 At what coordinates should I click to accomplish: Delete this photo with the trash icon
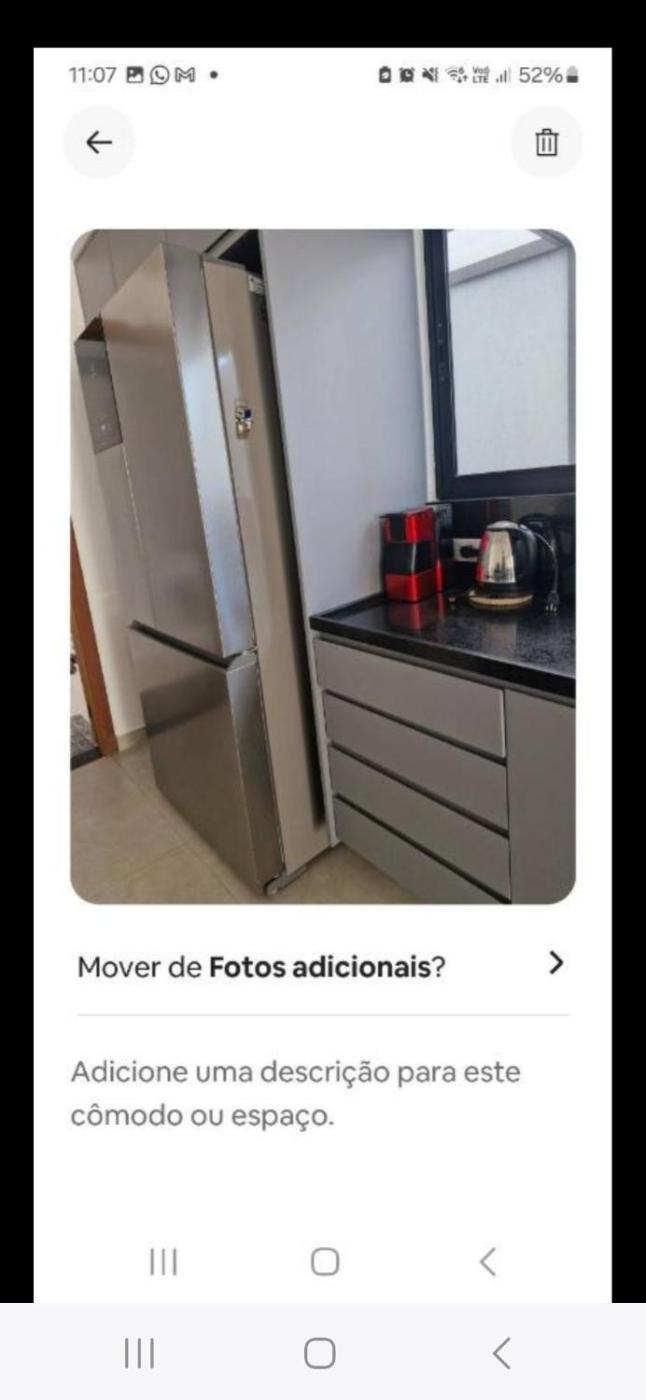[546, 143]
